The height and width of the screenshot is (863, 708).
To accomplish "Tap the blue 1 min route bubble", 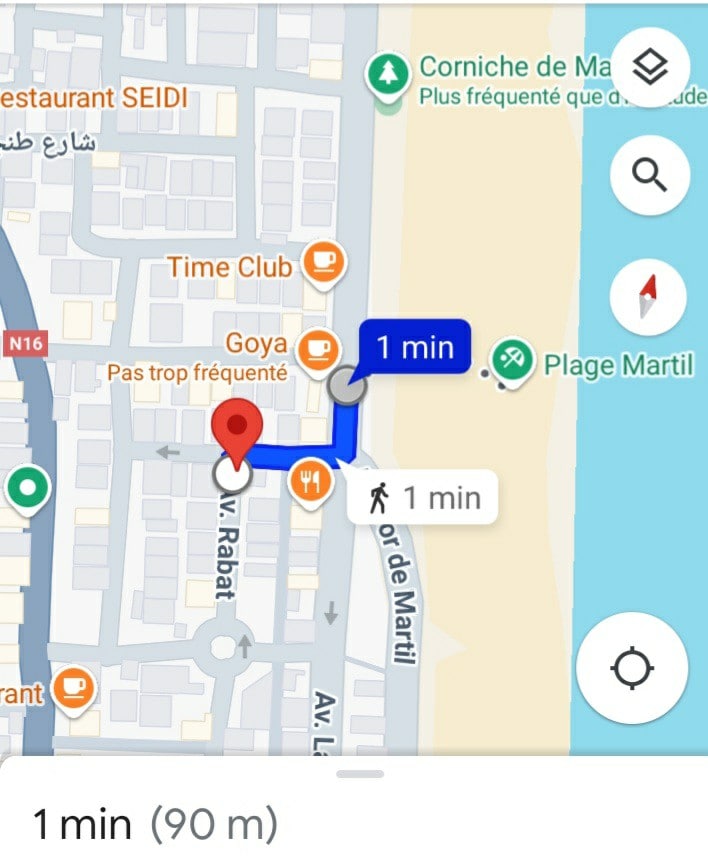I will [414, 348].
